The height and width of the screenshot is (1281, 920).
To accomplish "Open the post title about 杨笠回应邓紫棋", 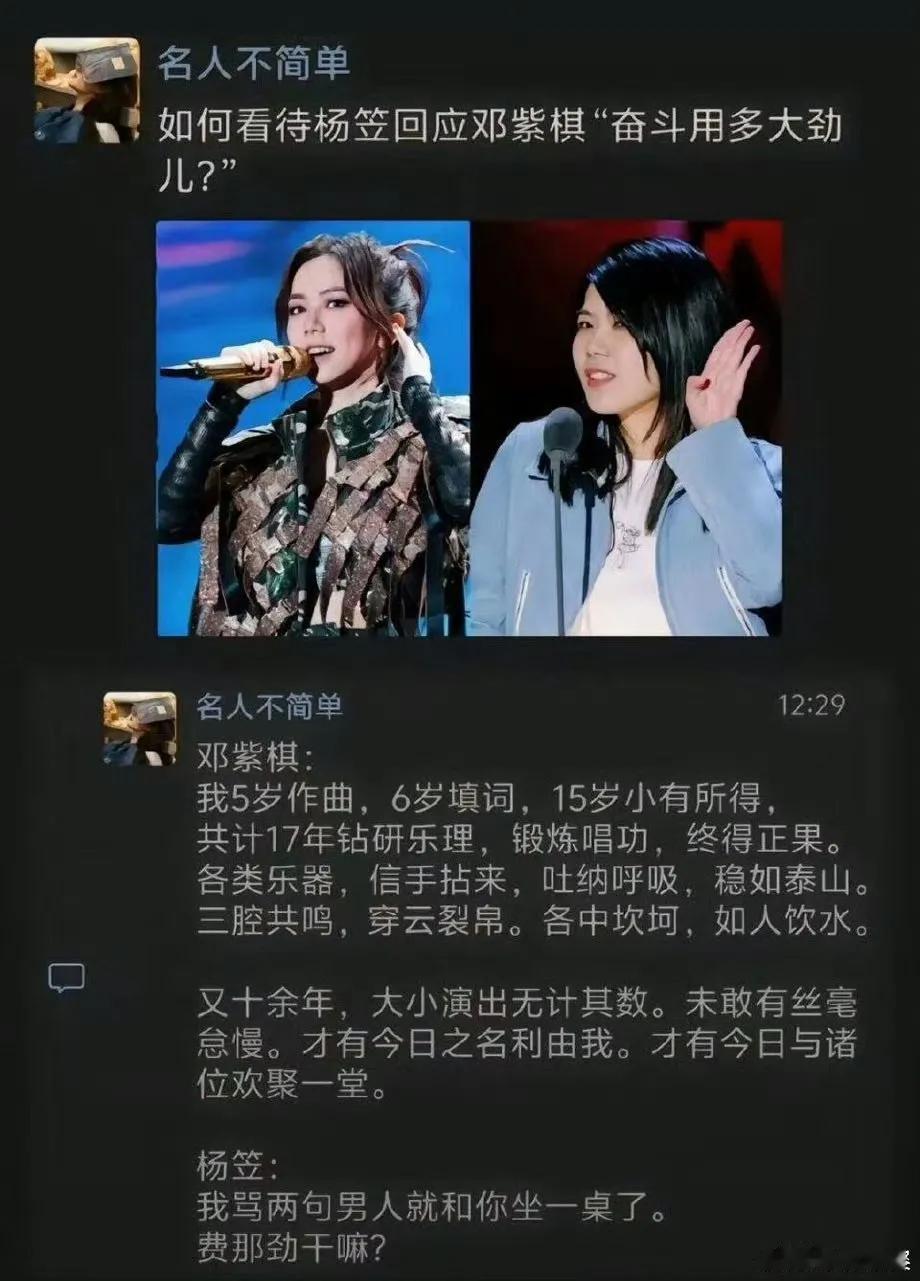I will click(450, 140).
